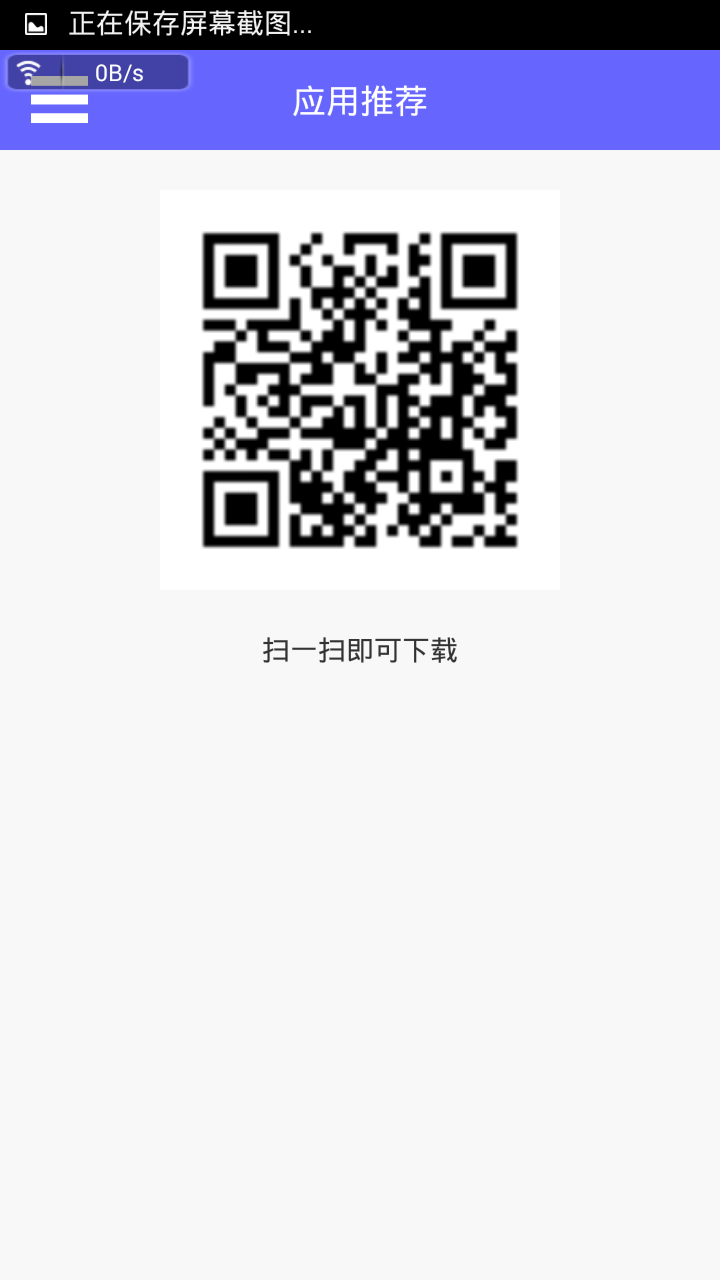This screenshot has height=1280, width=720.
Task: Tap the screenshot notification icon in the status bar
Action: (36, 27)
